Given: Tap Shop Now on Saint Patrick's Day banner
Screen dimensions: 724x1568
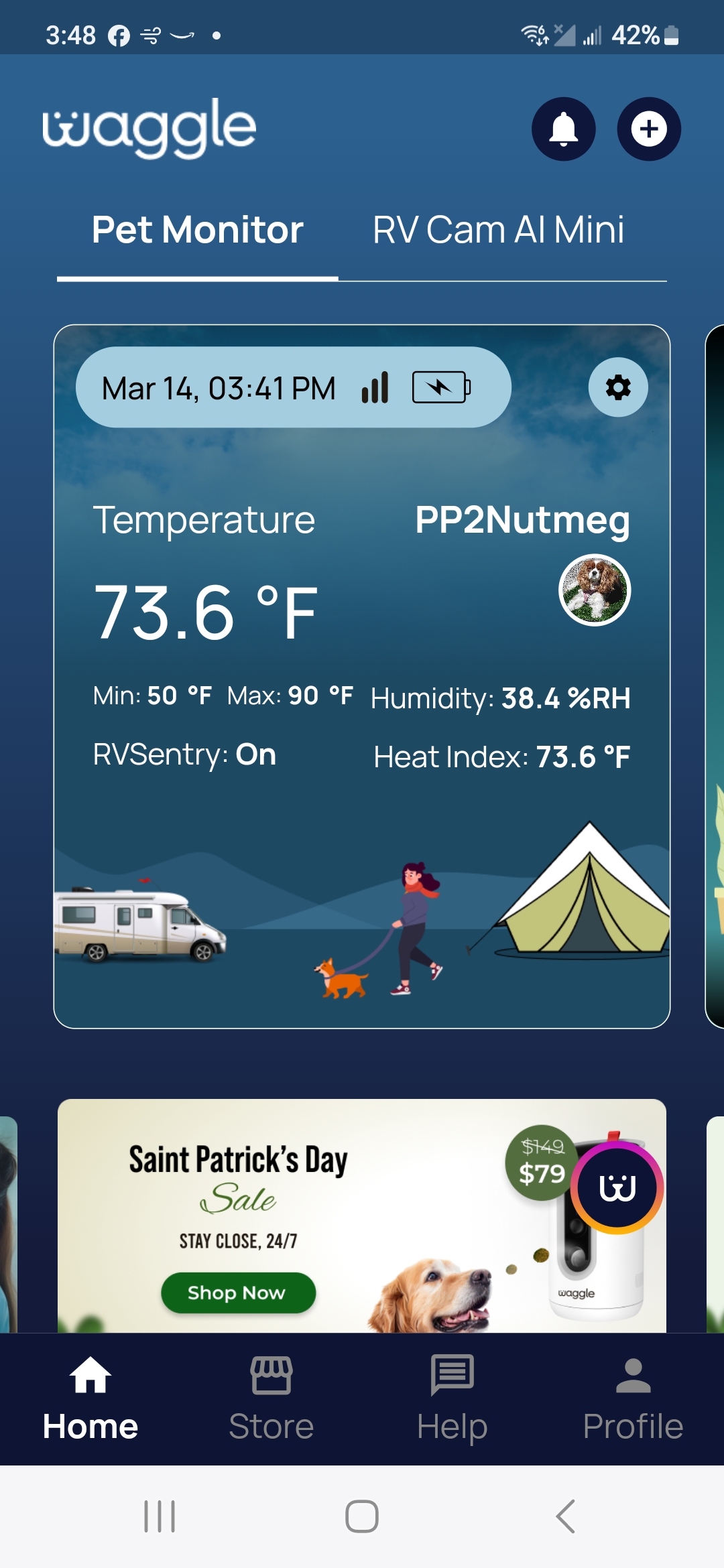Looking at the screenshot, I should [x=238, y=1293].
